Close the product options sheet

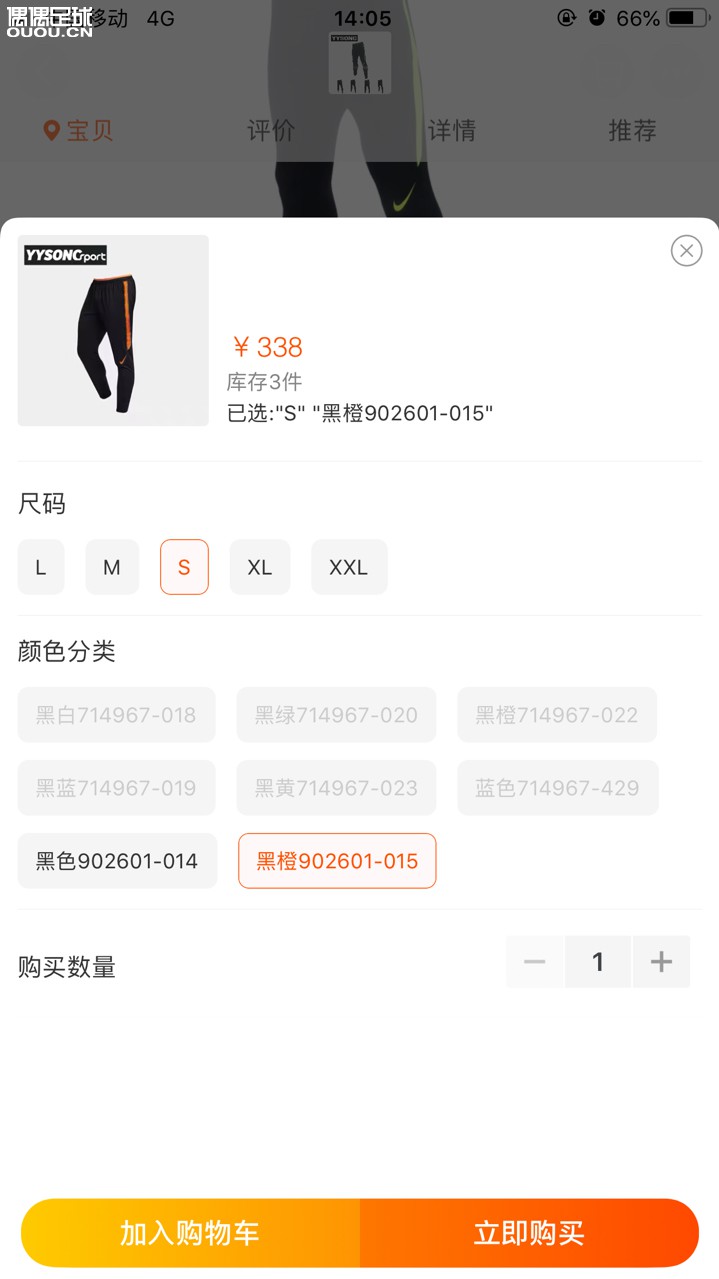pyautogui.click(x=686, y=250)
